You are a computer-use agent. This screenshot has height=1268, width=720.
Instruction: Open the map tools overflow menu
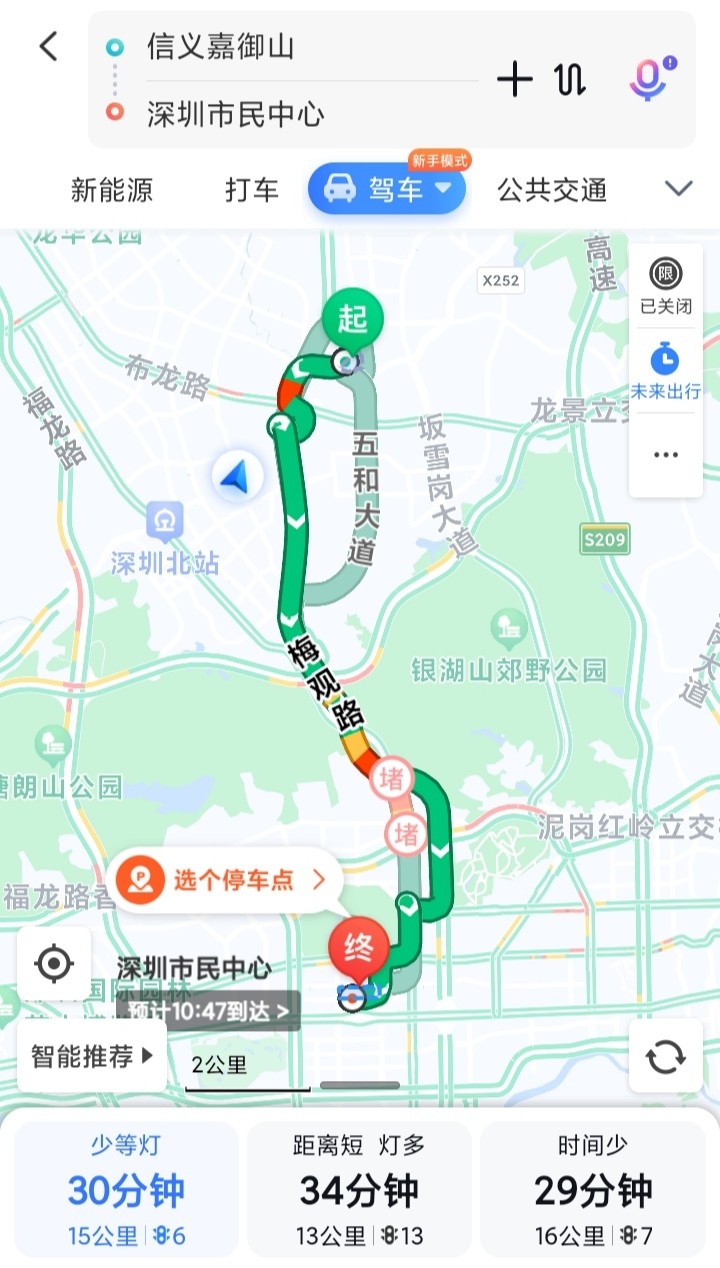pyautogui.click(x=666, y=455)
